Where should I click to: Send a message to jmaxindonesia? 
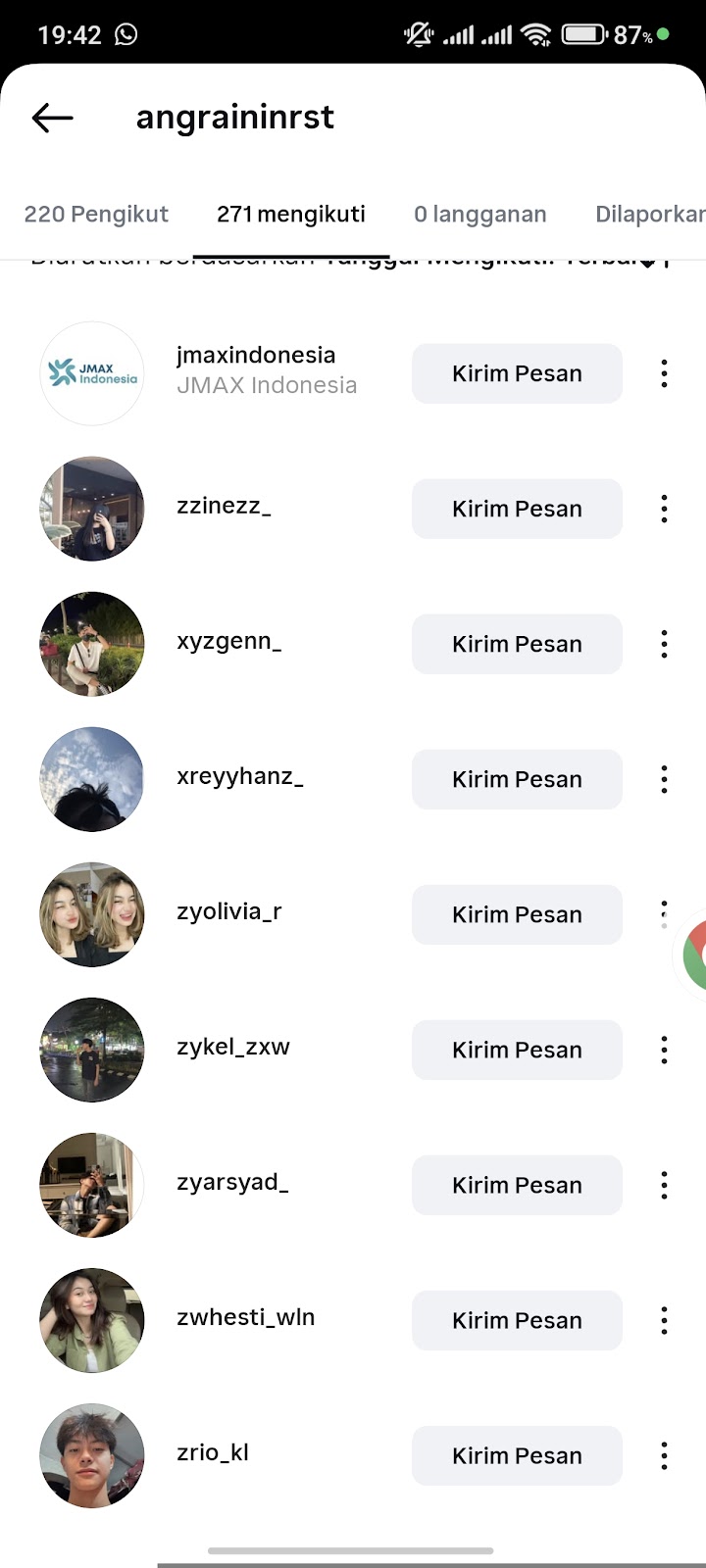(517, 373)
